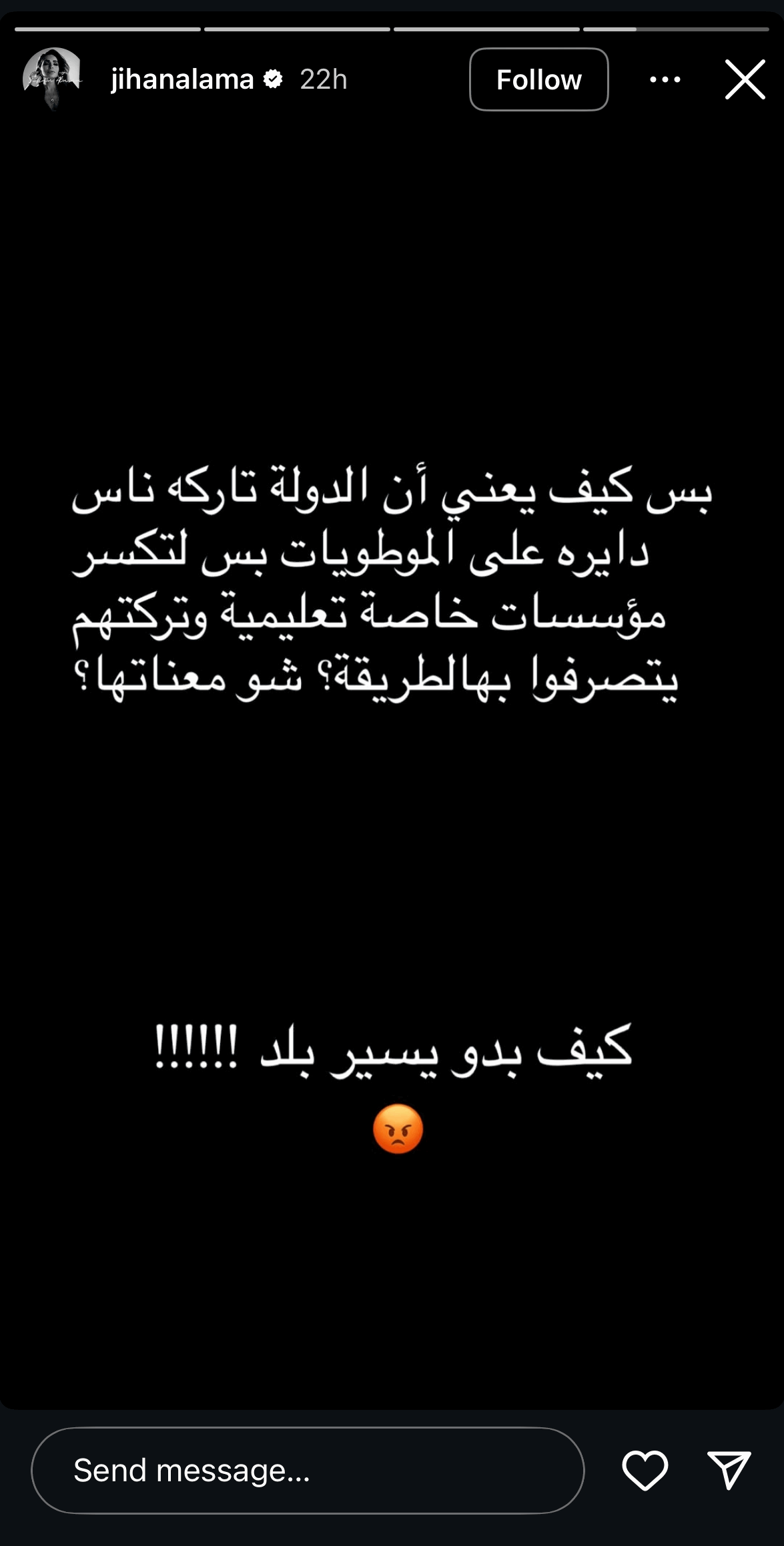The height and width of the screenshot is (1546, 784).
Task: Tap the Send message field
Action: tap(307, 1470)
